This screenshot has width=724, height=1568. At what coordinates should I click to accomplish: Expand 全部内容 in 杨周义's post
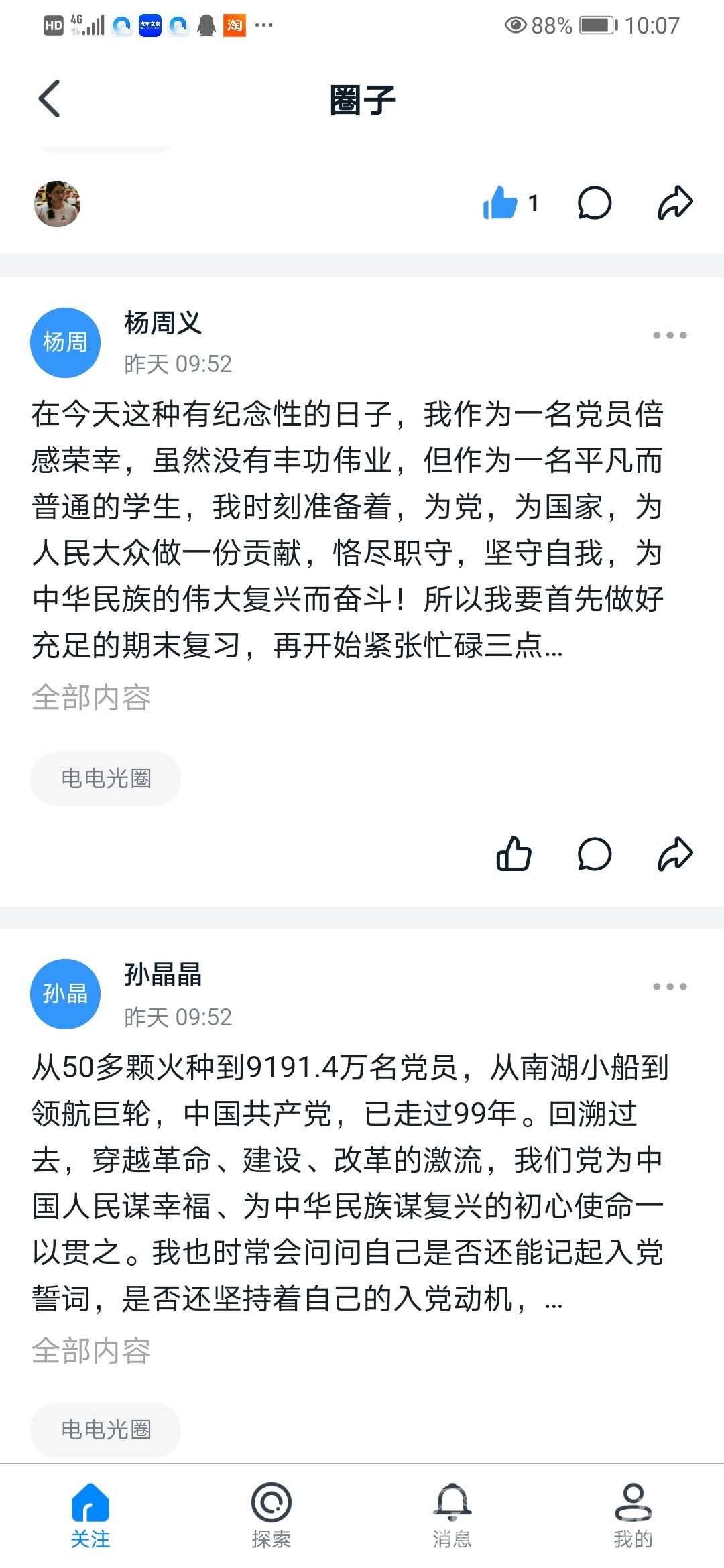coord(91,698)
